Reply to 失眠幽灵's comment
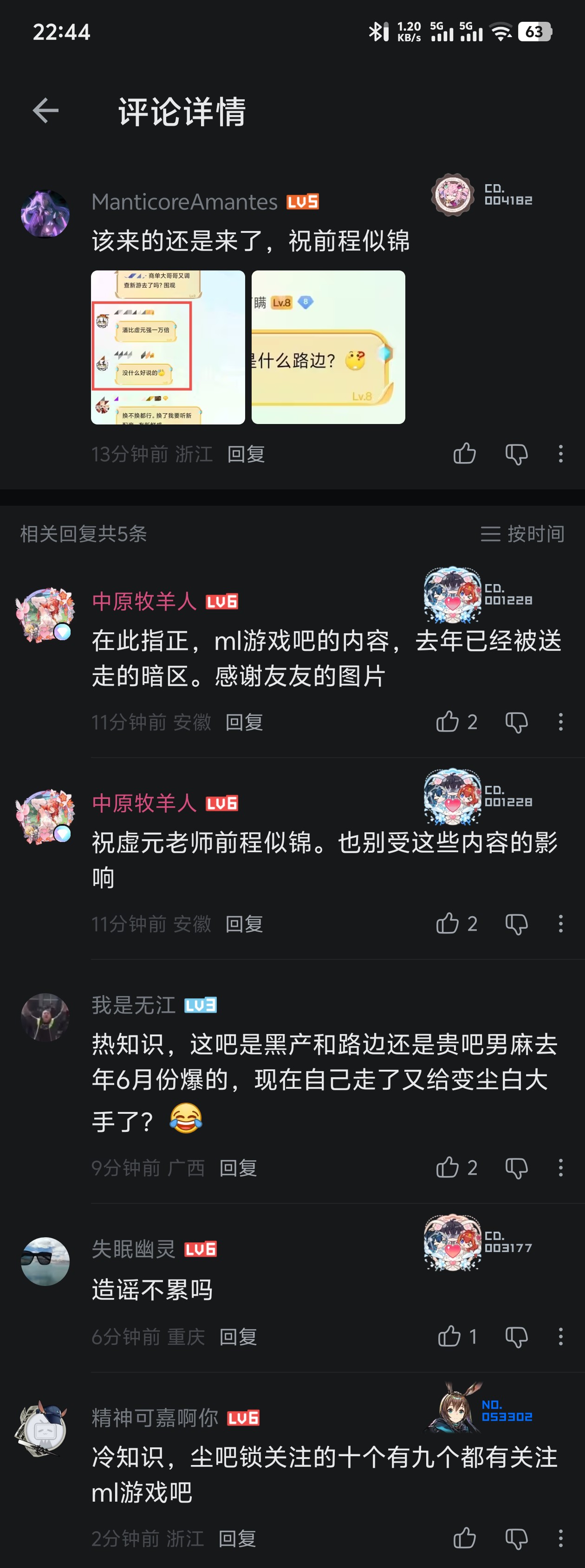 238,1337
